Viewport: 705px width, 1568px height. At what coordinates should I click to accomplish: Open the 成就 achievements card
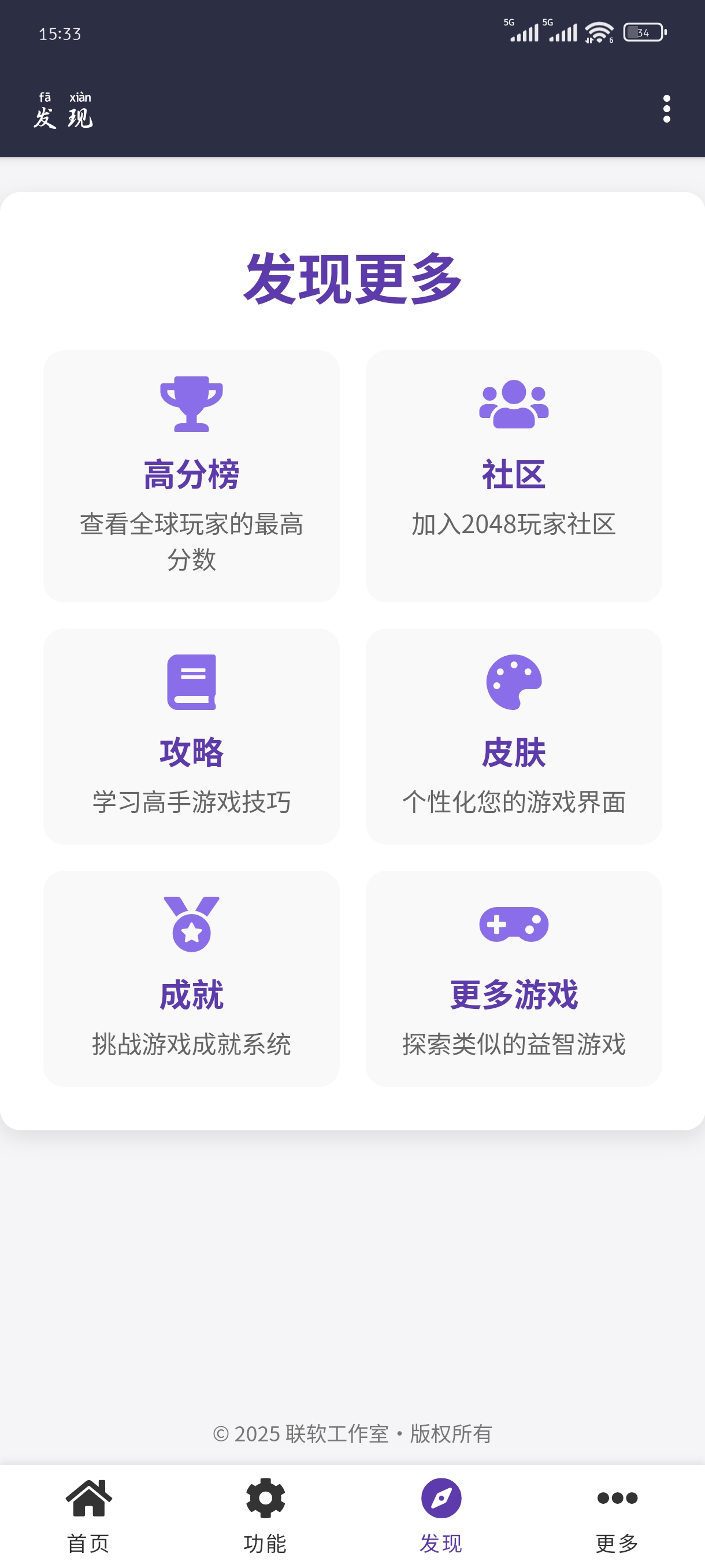point(191,978)
